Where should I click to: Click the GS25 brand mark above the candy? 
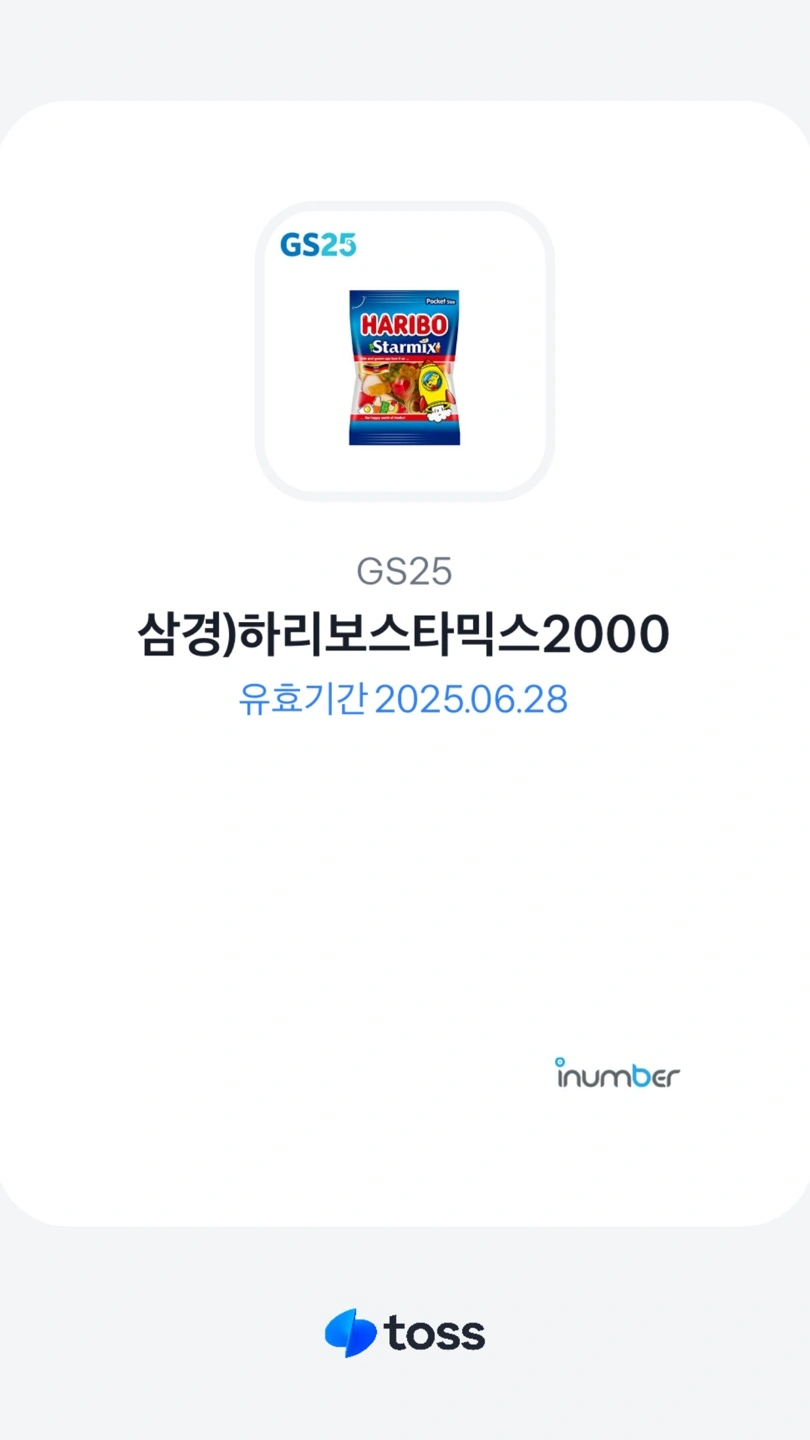click(318, 246)
